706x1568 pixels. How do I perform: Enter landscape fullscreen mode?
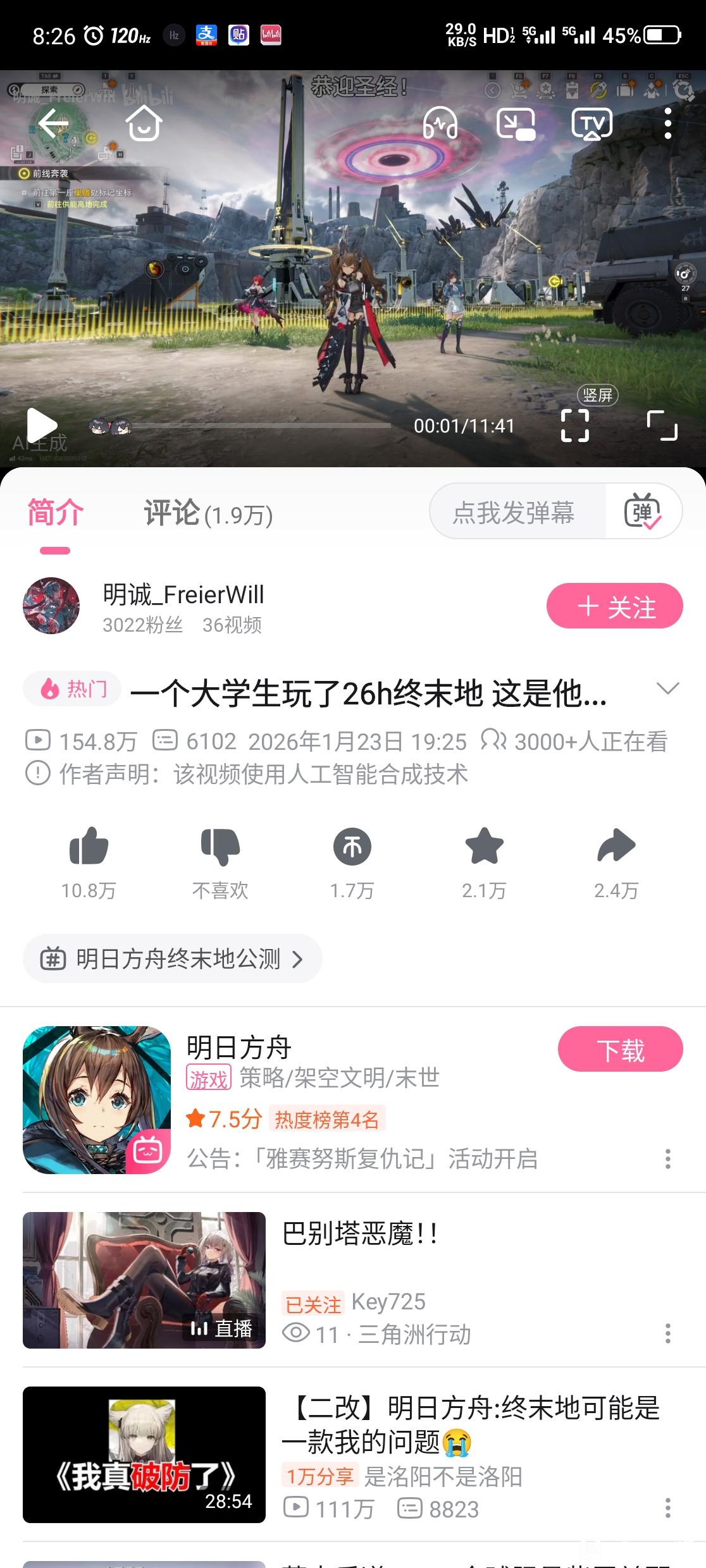[662, 425]
